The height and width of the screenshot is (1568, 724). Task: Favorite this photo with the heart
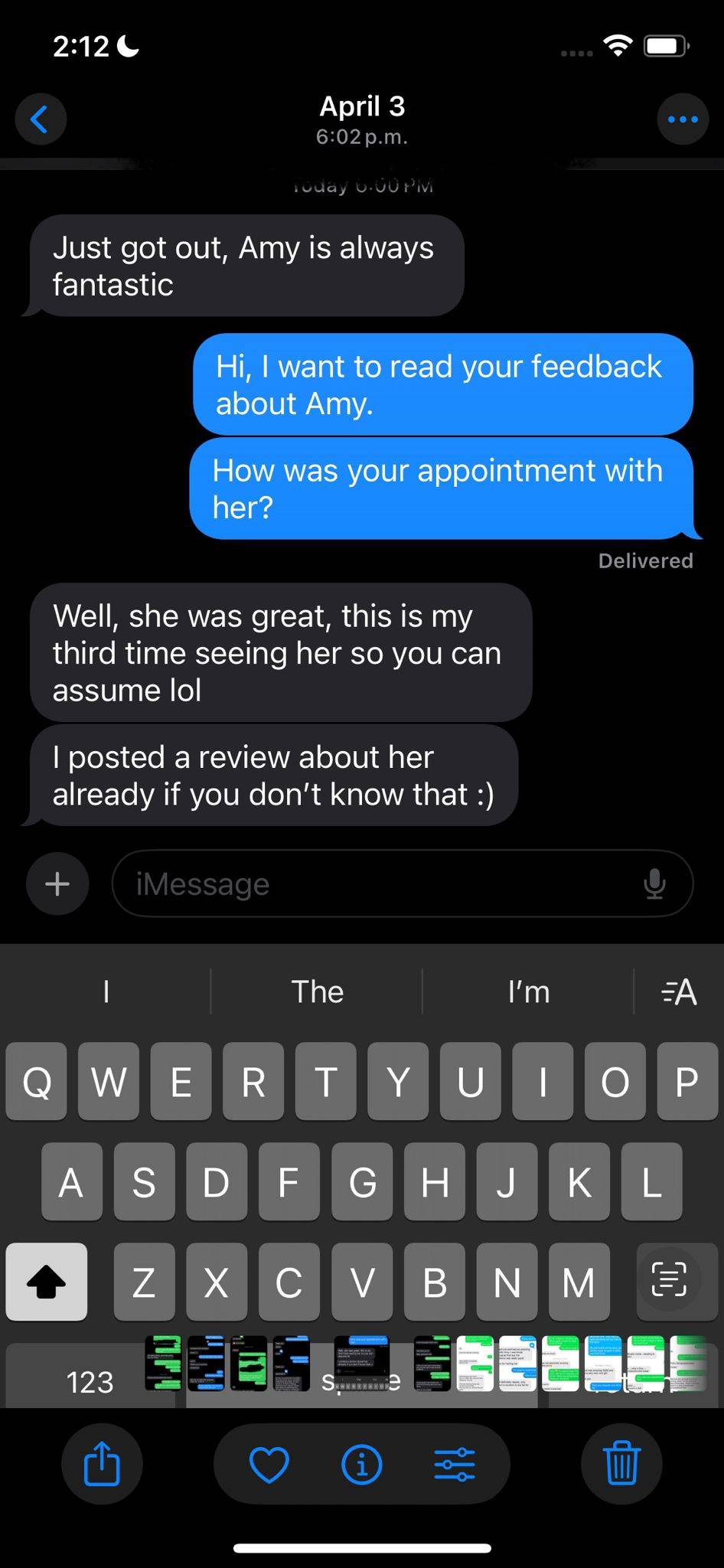[269, 1464]
